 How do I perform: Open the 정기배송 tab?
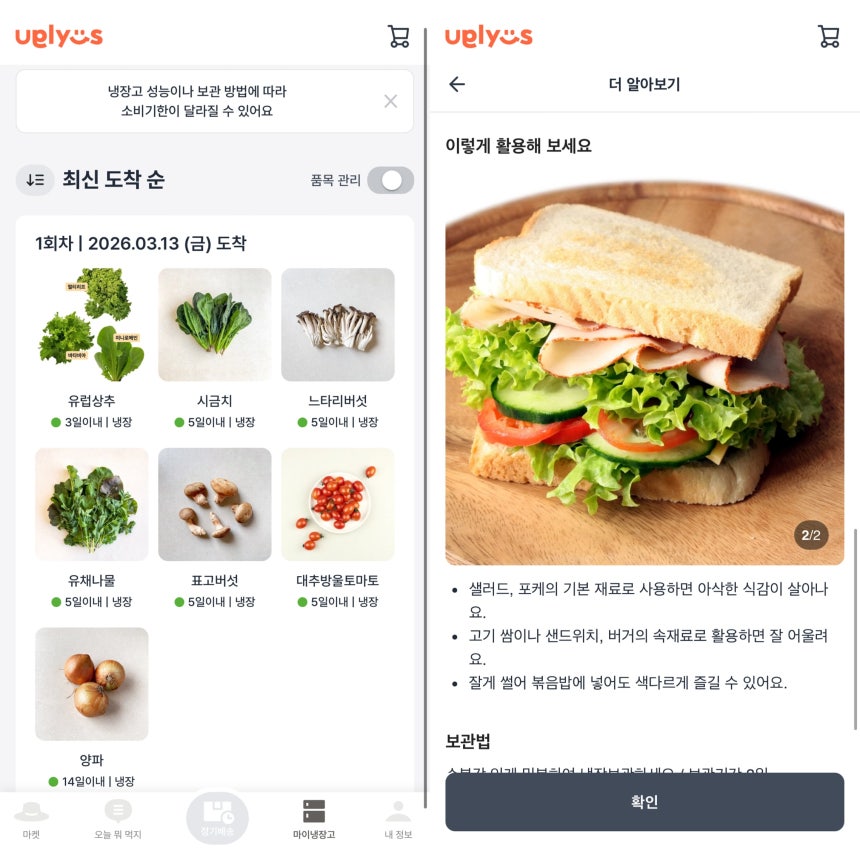(217, 818)
